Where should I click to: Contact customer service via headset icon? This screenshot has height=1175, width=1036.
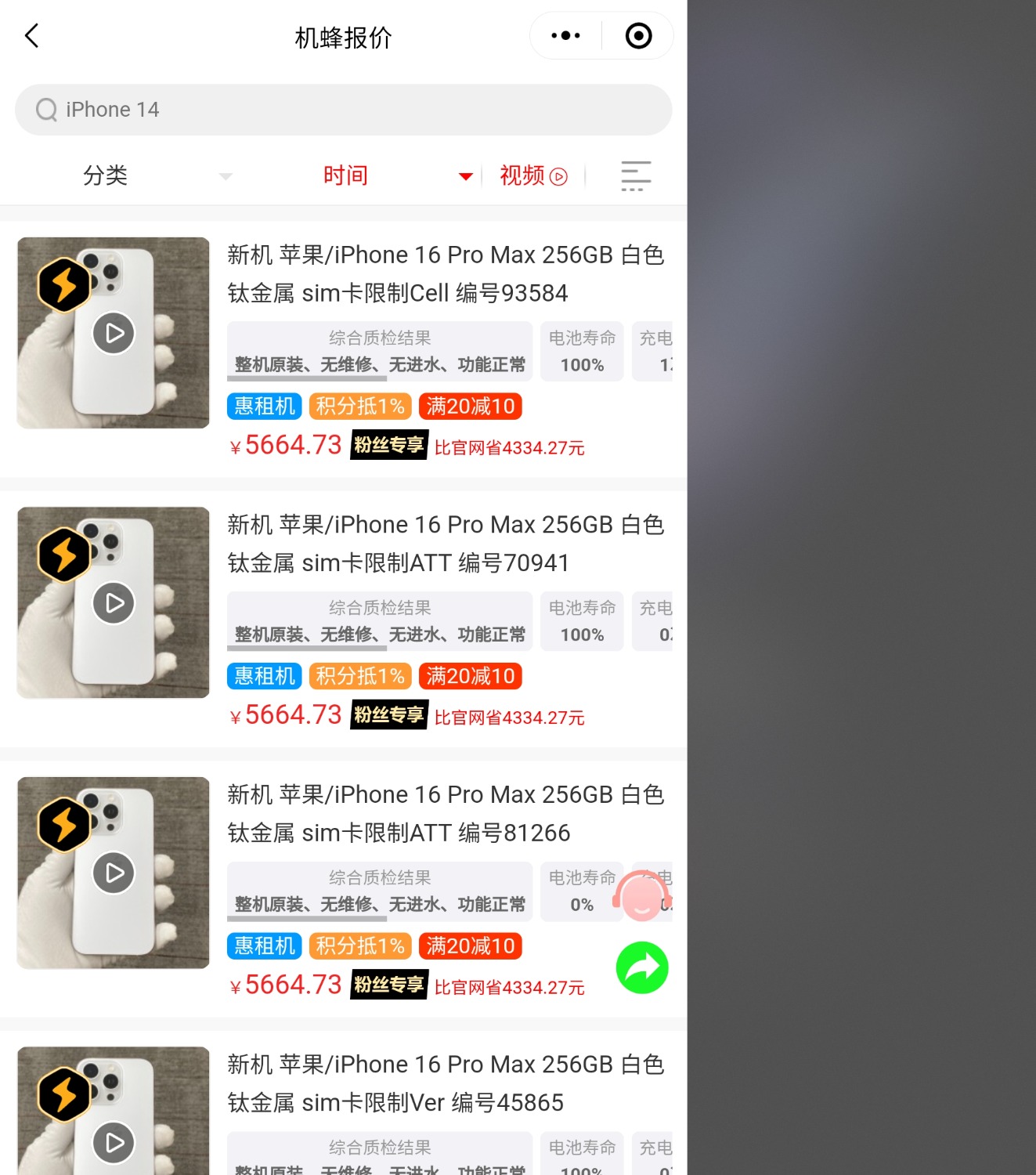point(642,895)
